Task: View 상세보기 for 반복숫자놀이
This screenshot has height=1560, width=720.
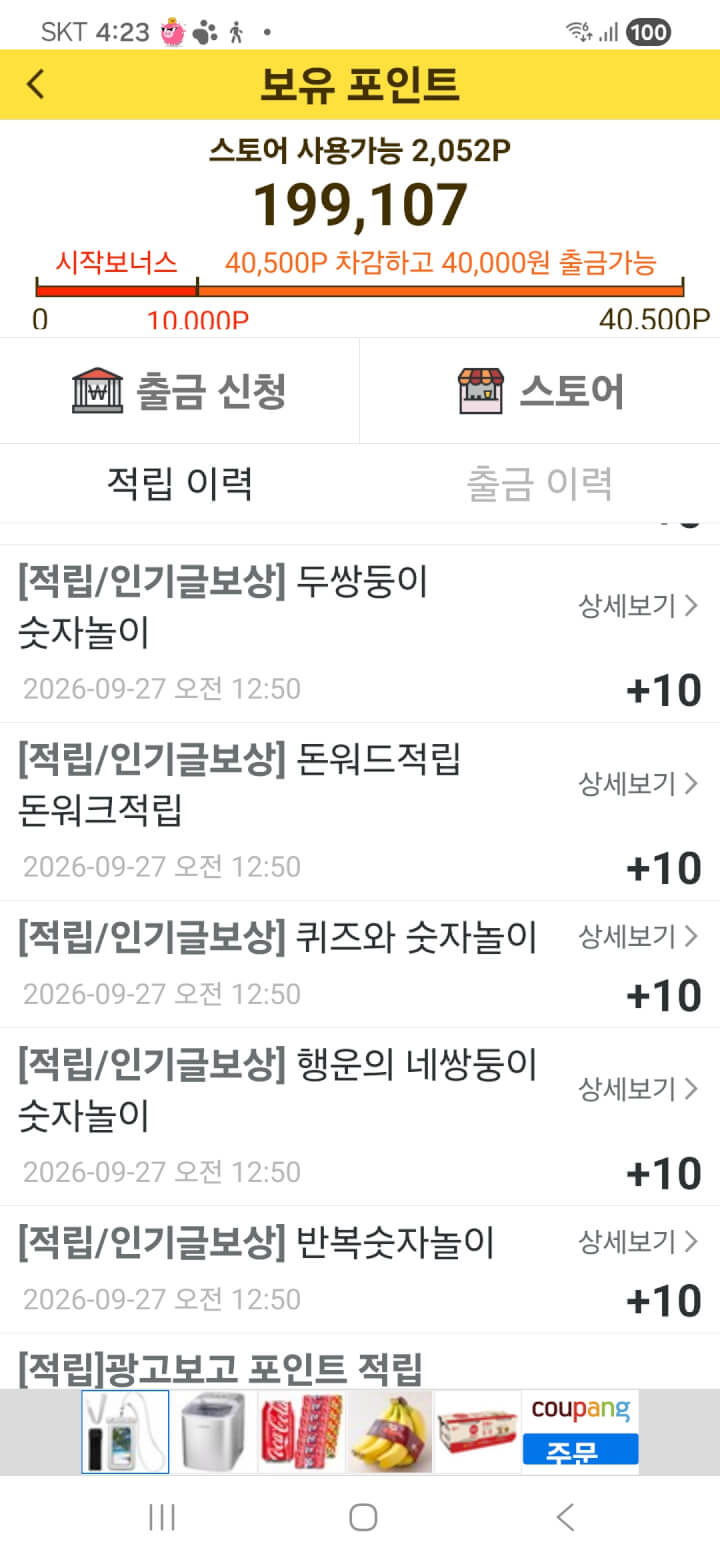Action: click(638, 1242)
